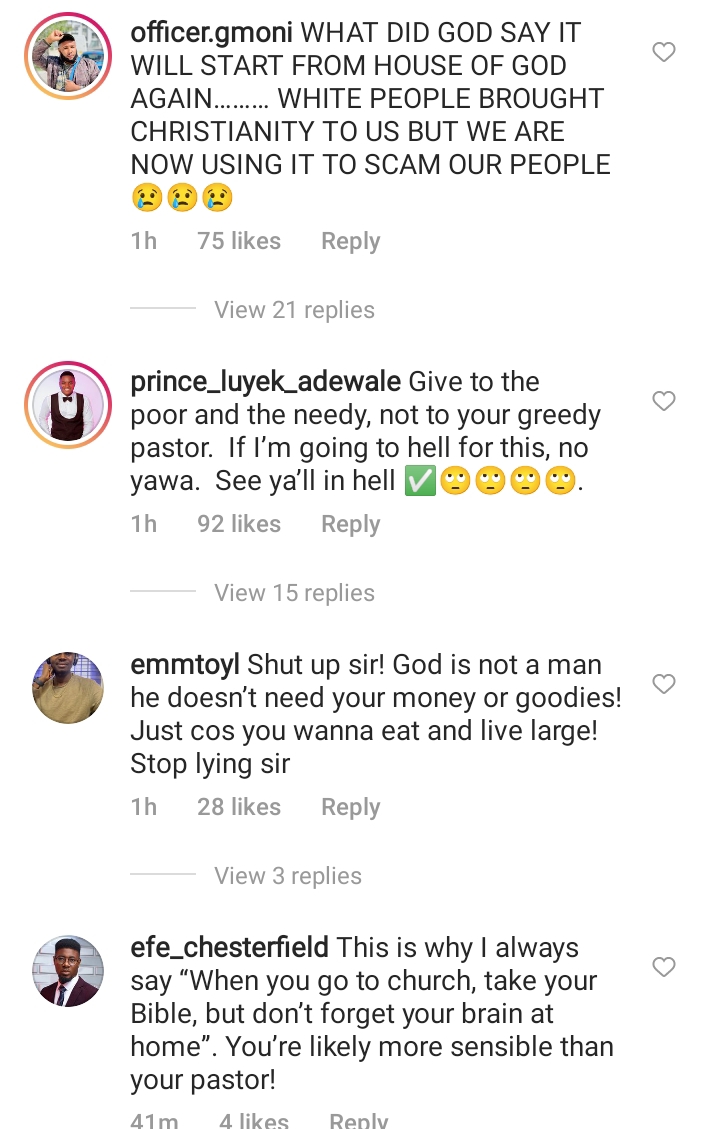Screen dimensions: 720x1129
Task: Like emmtoyl's comment
Action: click(664, 685)
